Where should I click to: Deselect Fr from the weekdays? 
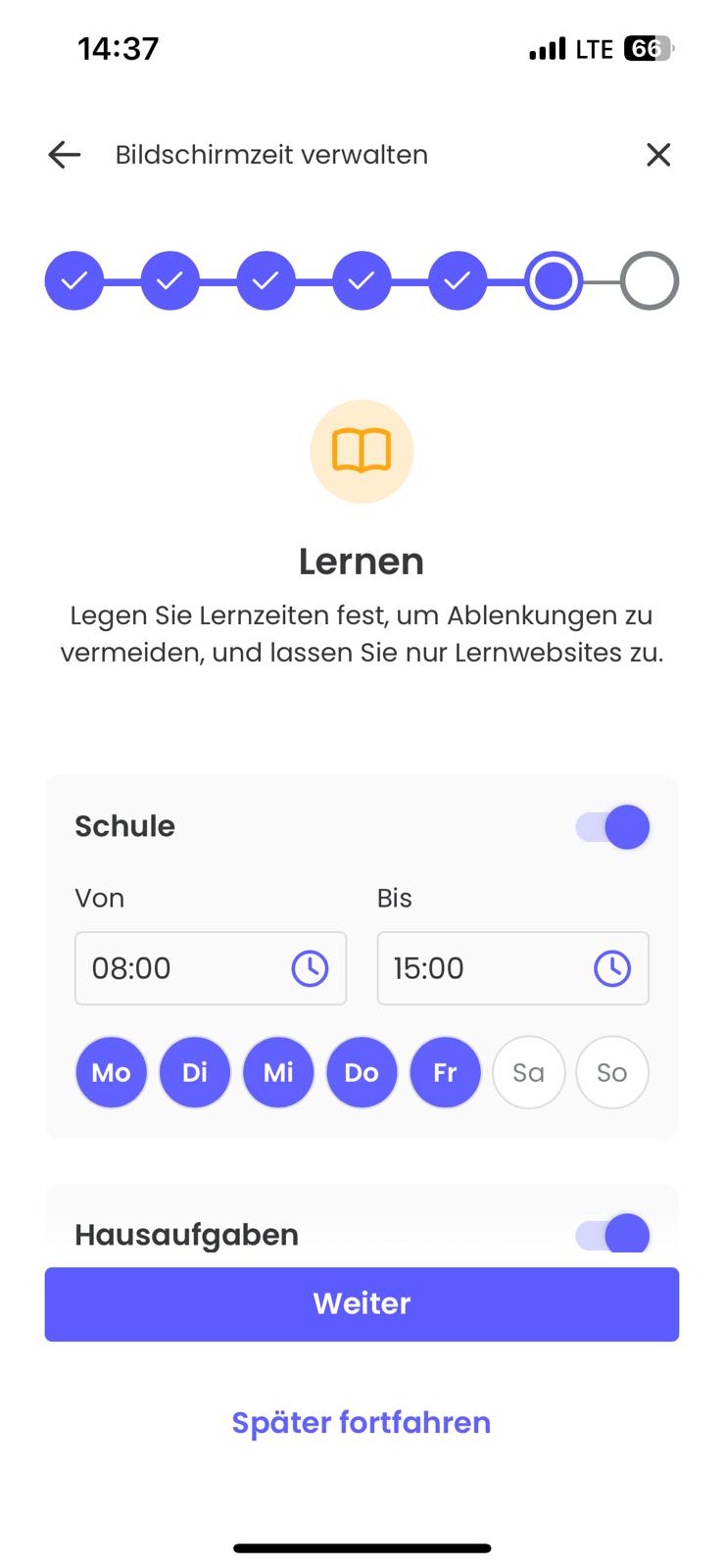point(445,1072)
